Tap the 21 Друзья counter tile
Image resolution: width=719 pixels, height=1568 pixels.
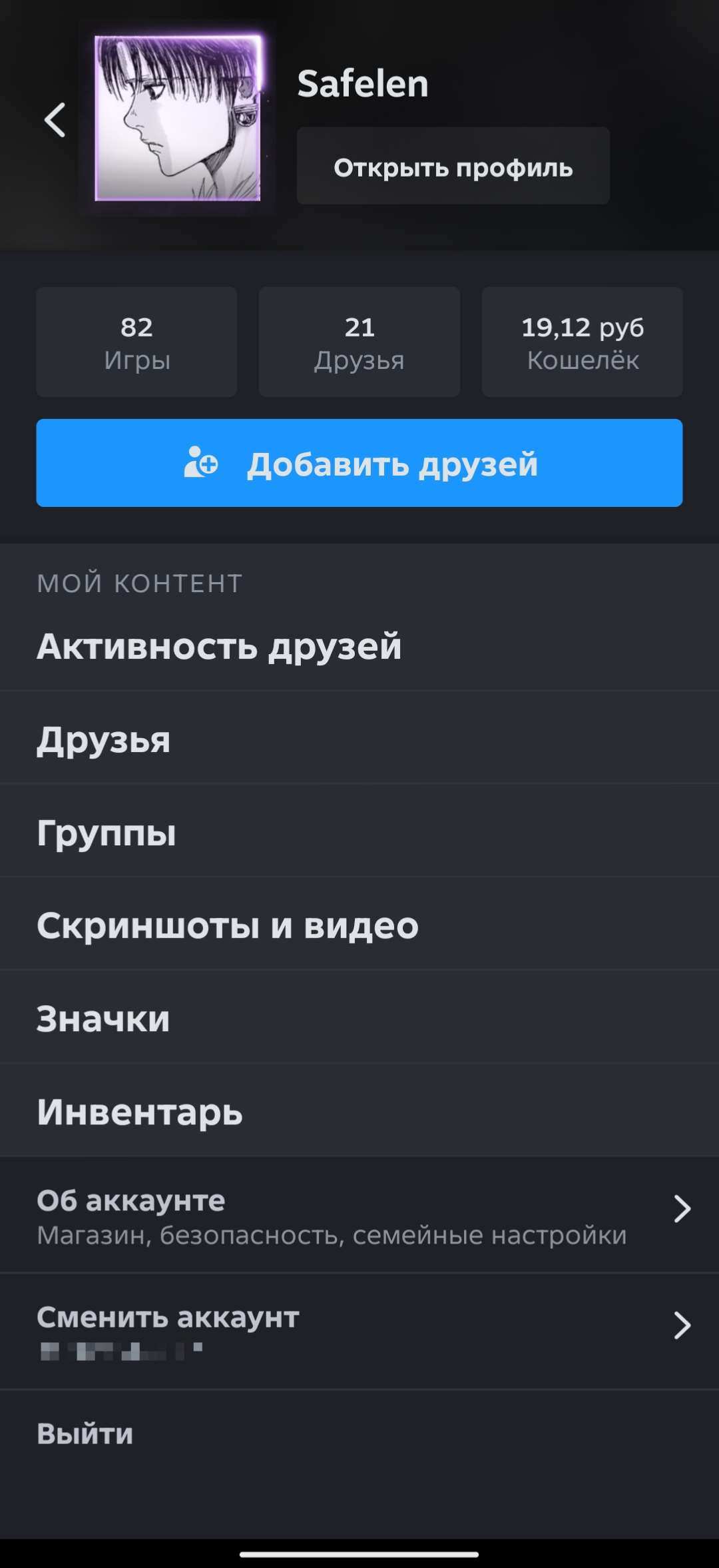359,342
